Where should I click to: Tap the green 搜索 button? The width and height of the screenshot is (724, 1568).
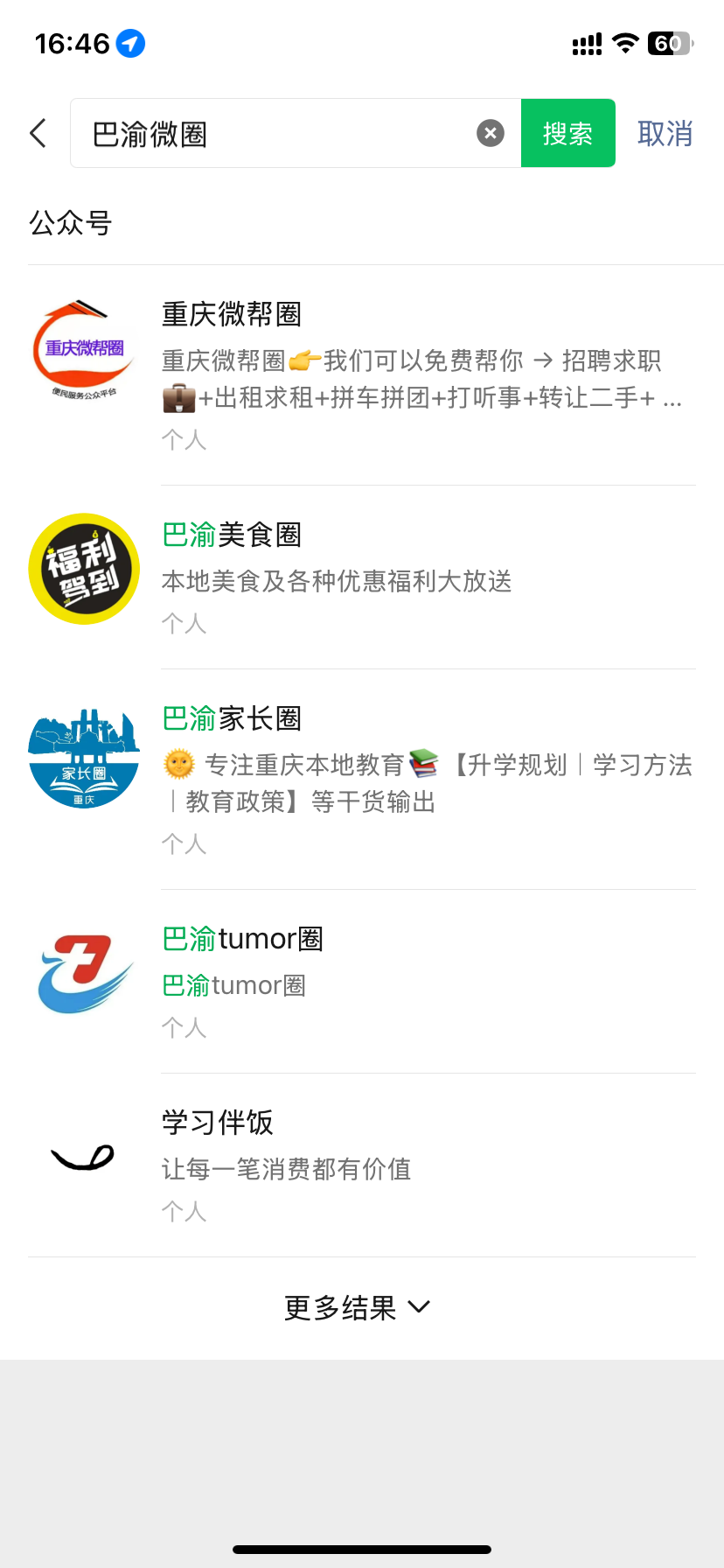568,133
